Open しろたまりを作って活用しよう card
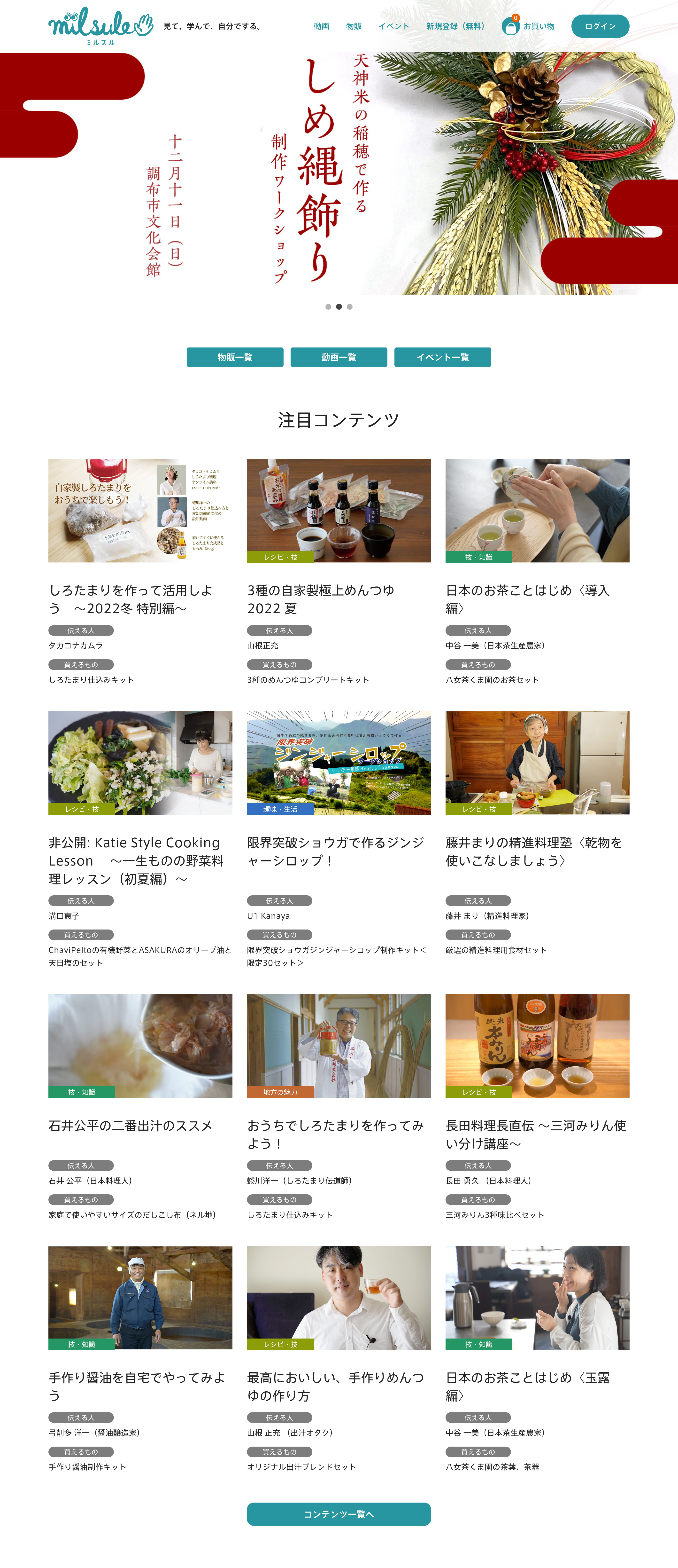Viewport: 678px width, 1568px height. 140,511
